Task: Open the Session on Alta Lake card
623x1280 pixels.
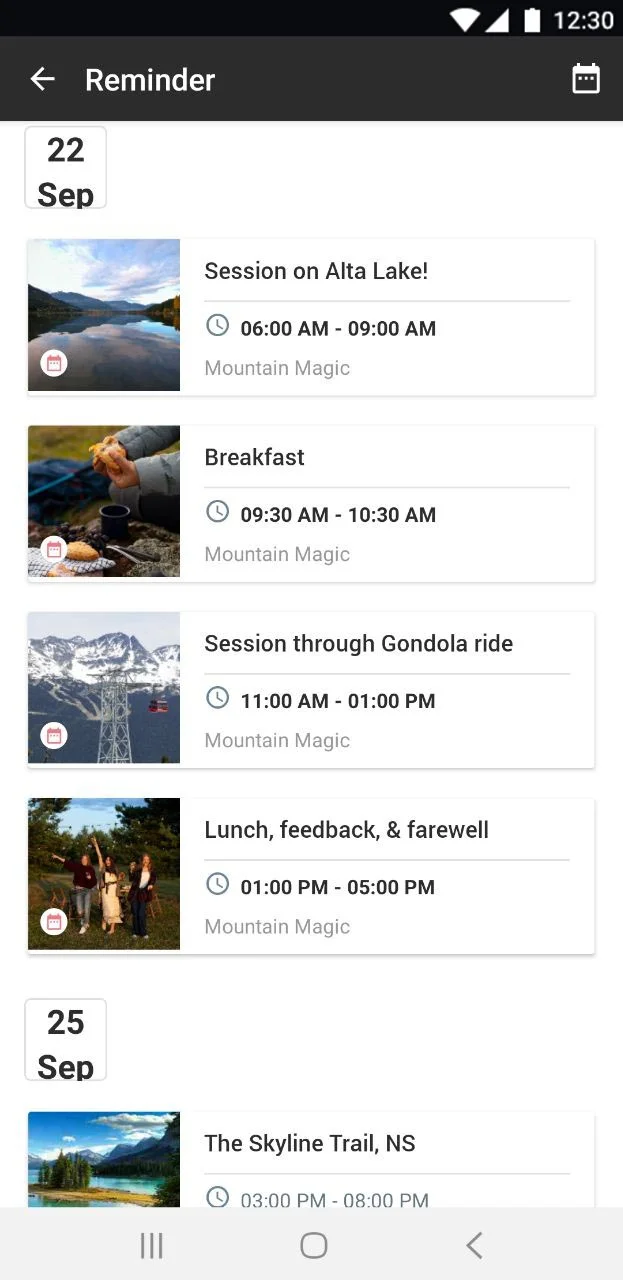Action: [x=311, y=316]
